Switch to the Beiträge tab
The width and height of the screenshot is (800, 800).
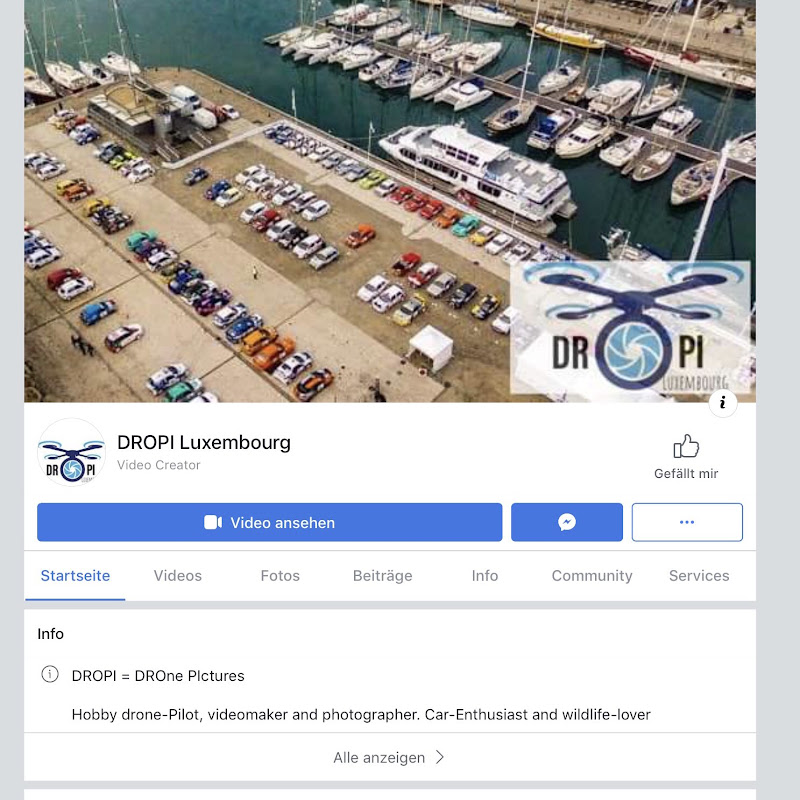pos(382,576)
